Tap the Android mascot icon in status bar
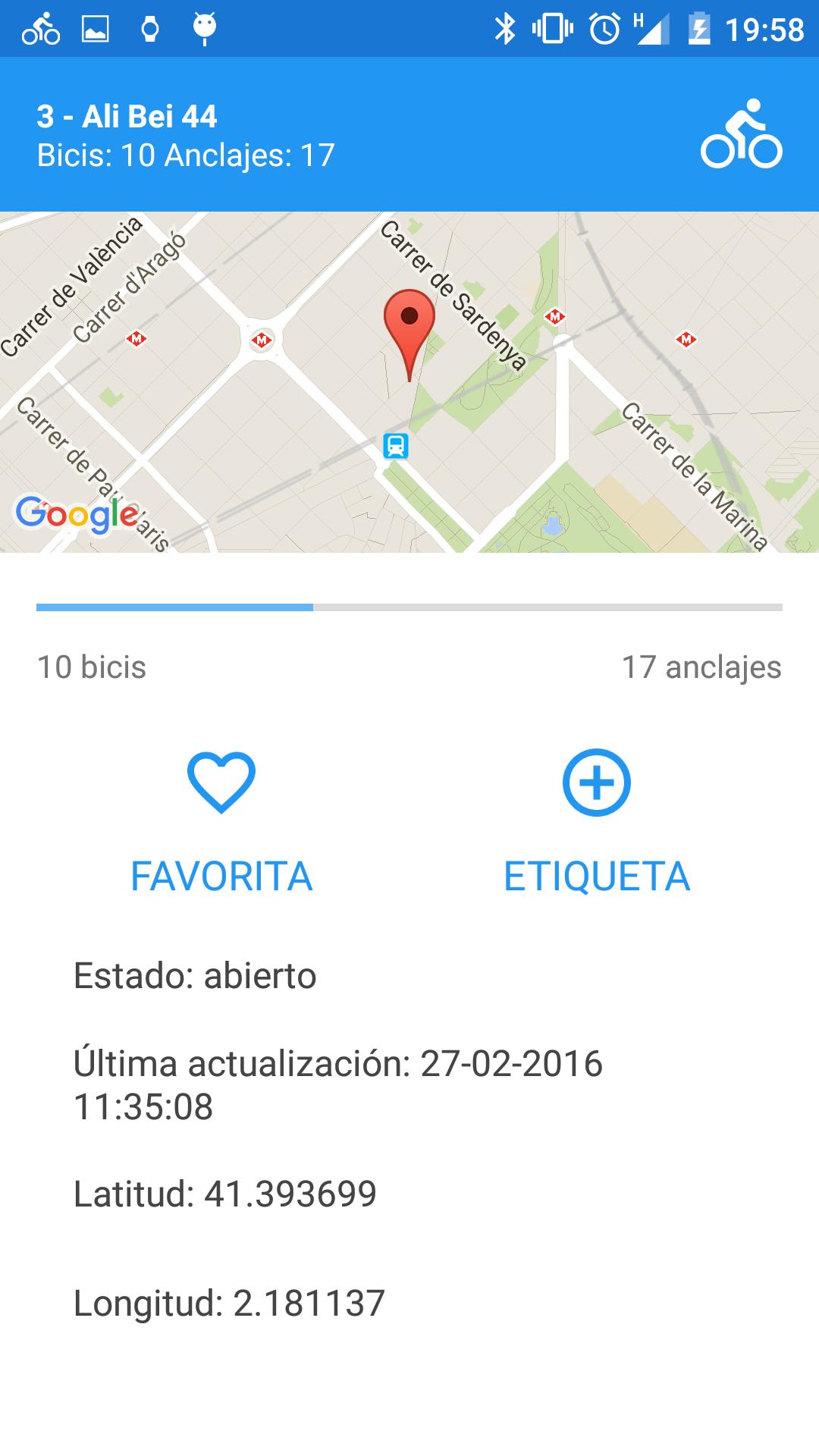The width and height of the screenshot is (819, 1456). tap(203, 27)
